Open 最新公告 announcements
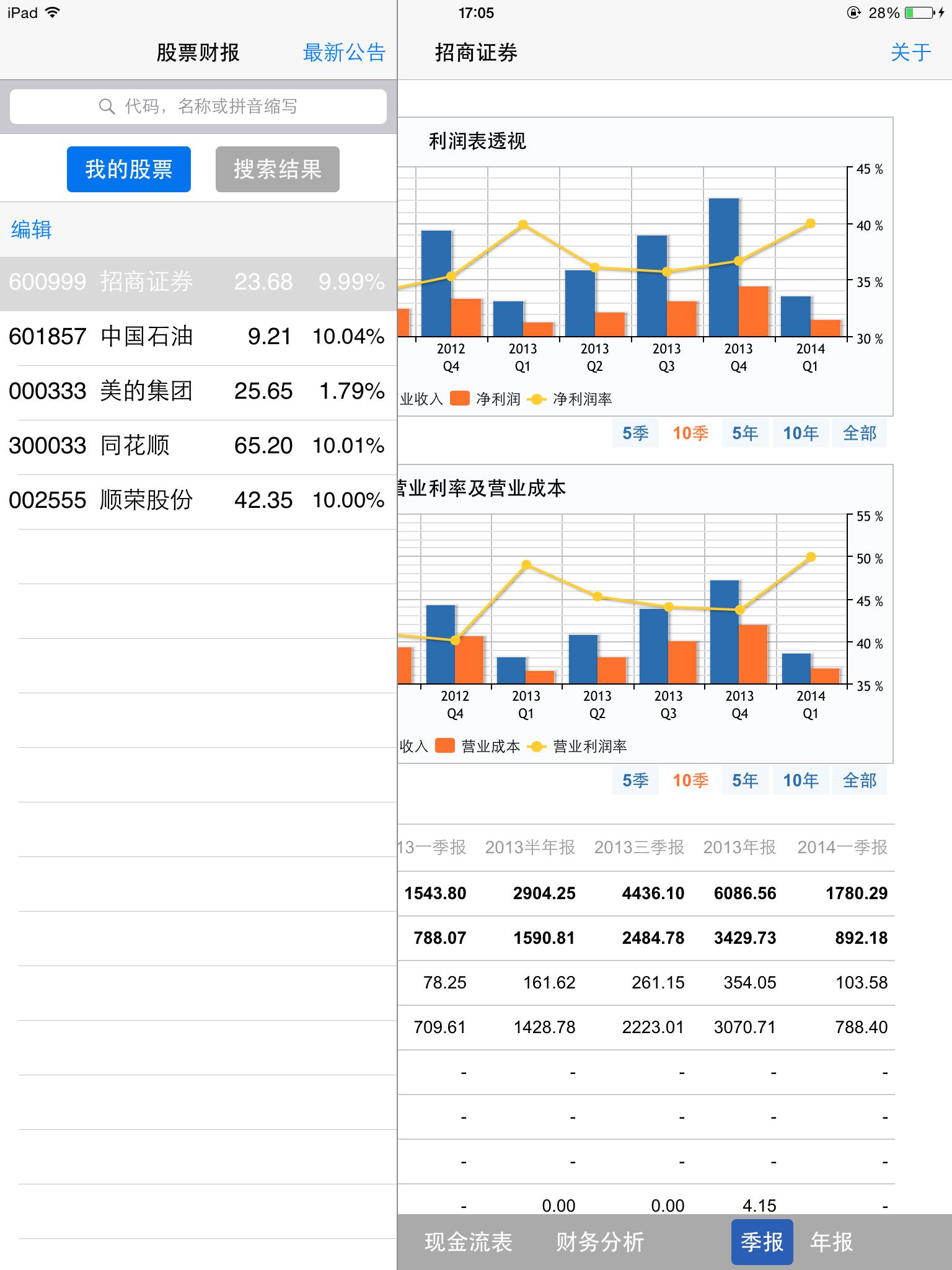Image resolution: width=952 pixels, height=1270 pixels. (344, 53)
